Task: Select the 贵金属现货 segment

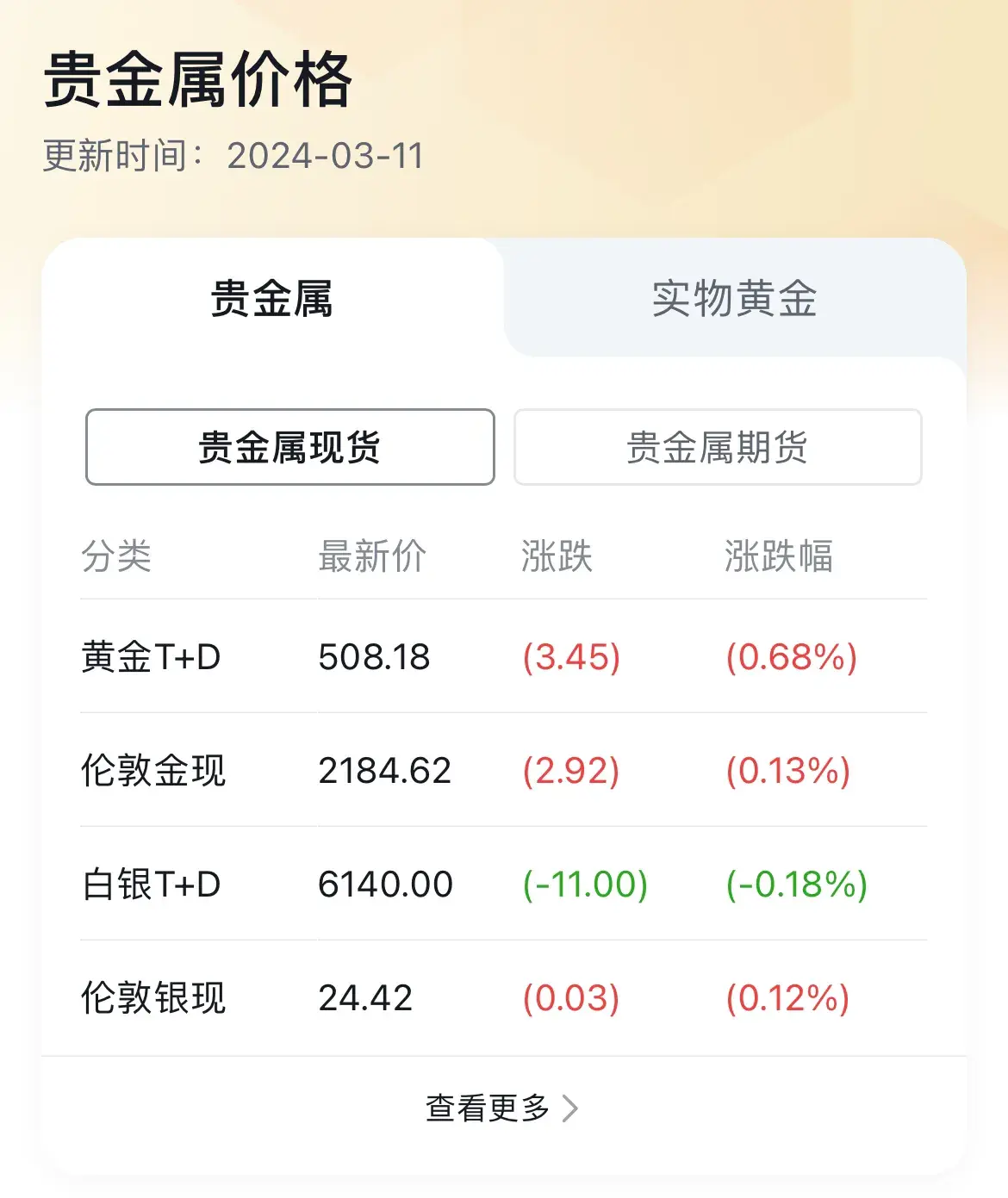Action: [289, 448]
